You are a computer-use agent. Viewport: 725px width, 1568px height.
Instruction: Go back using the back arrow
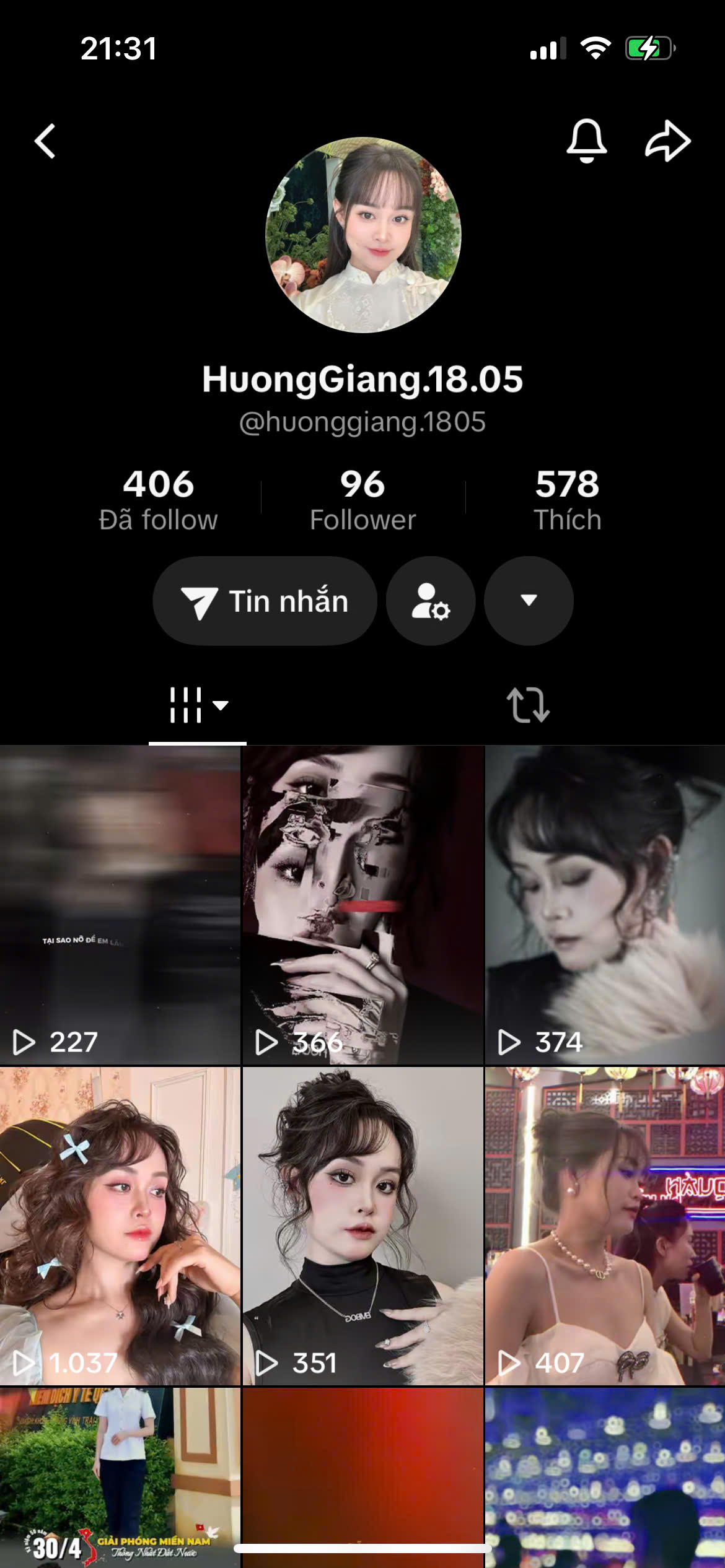[x=45, y=141]
